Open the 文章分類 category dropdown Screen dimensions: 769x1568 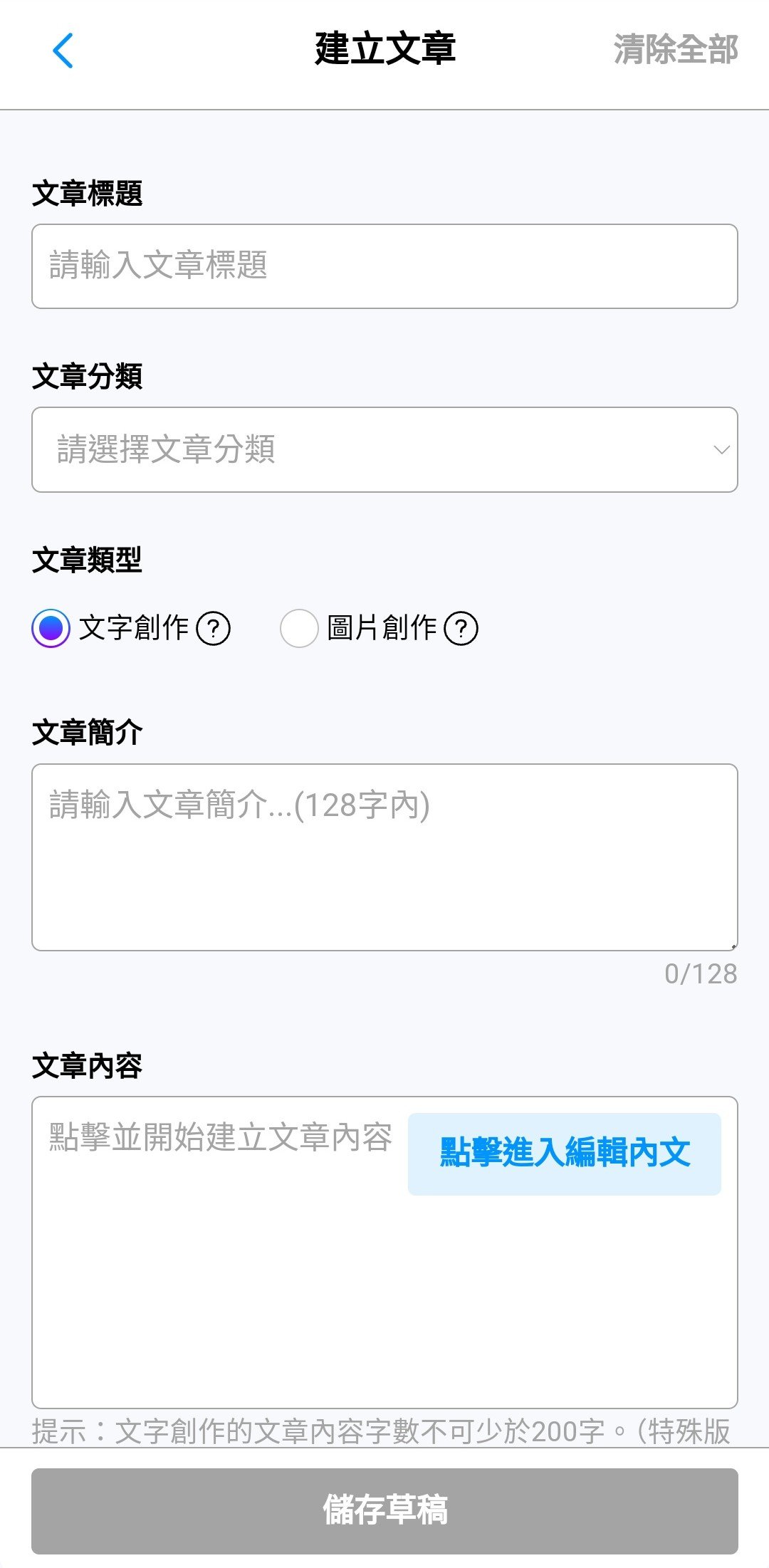384,449
